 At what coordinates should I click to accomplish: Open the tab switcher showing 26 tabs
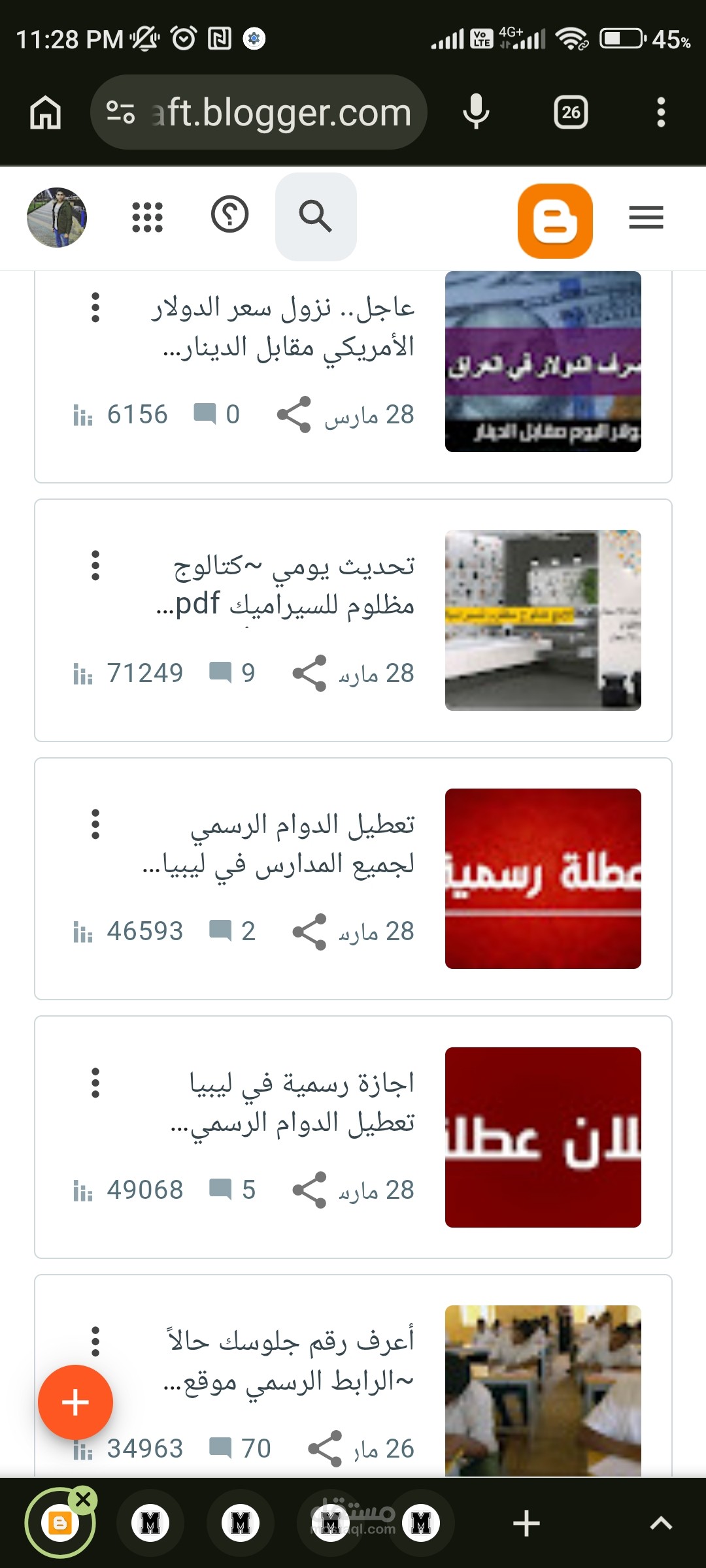pyautogui.click(x=571, y=112)
